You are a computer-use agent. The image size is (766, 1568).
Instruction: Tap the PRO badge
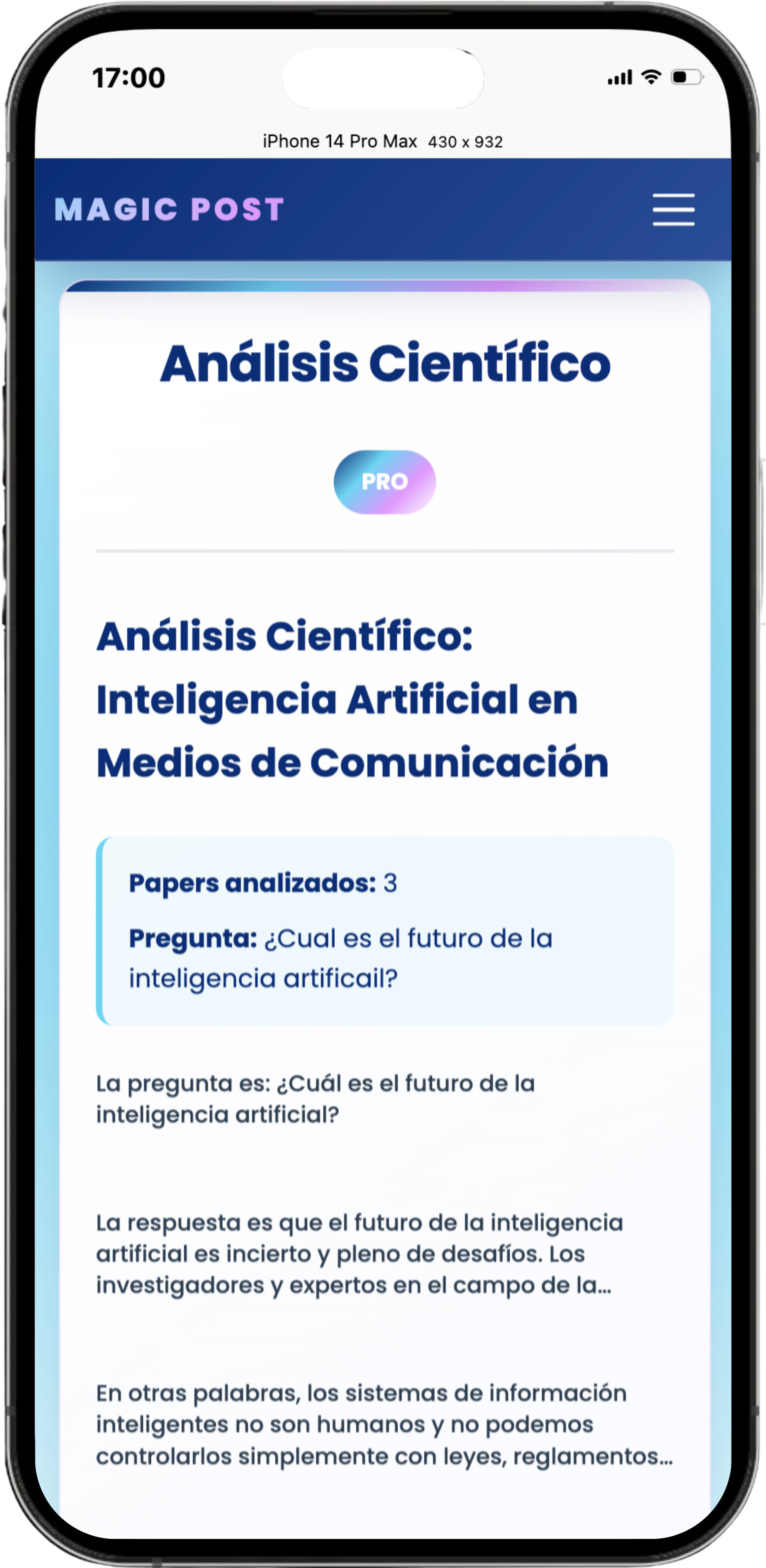385,482
